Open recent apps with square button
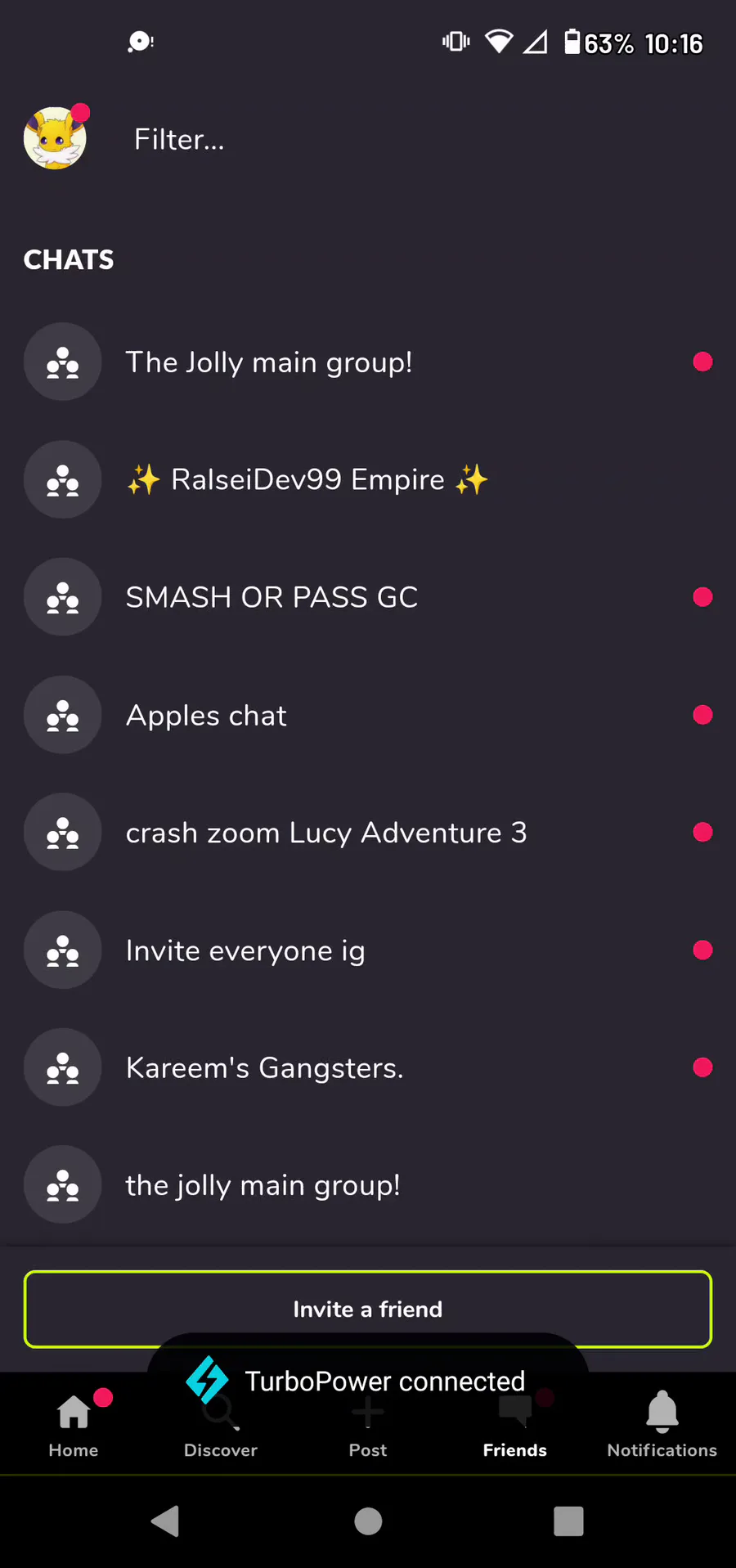Viewport: 736px width, 1568px height. tap(568, 1521)
